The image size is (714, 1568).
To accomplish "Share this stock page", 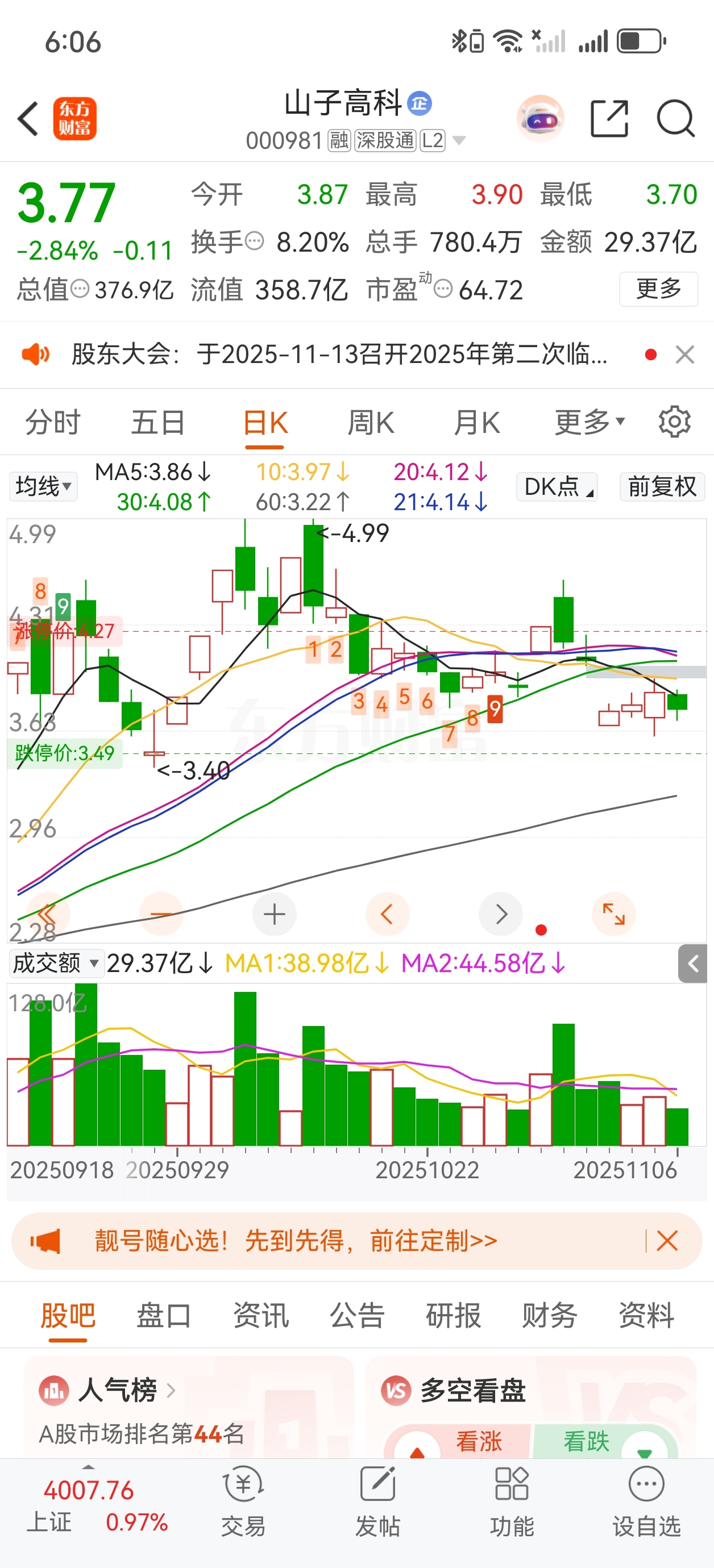I will click(x=609, y=118).
